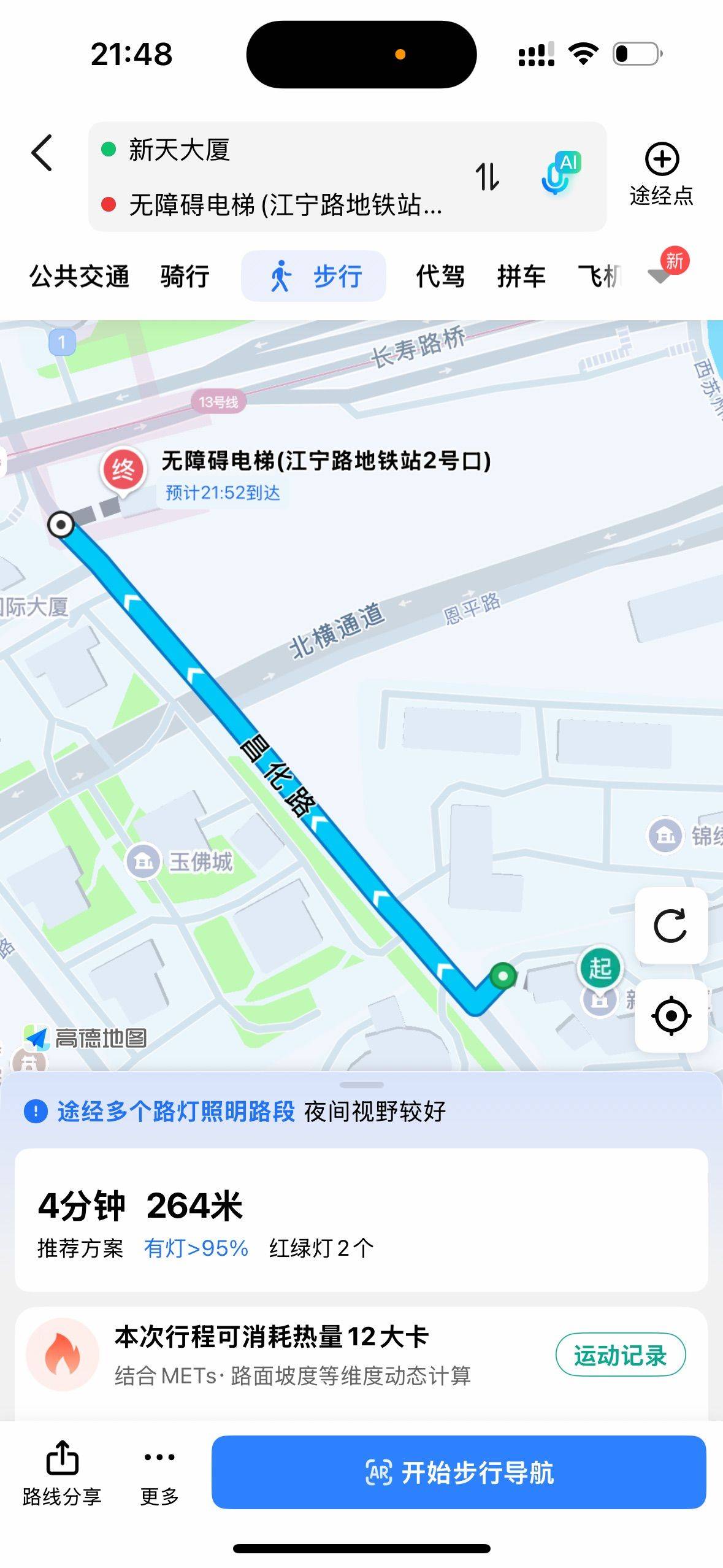Add a waypoint with 途经点
Screen dimensions: 723x1568
(661, 174)
